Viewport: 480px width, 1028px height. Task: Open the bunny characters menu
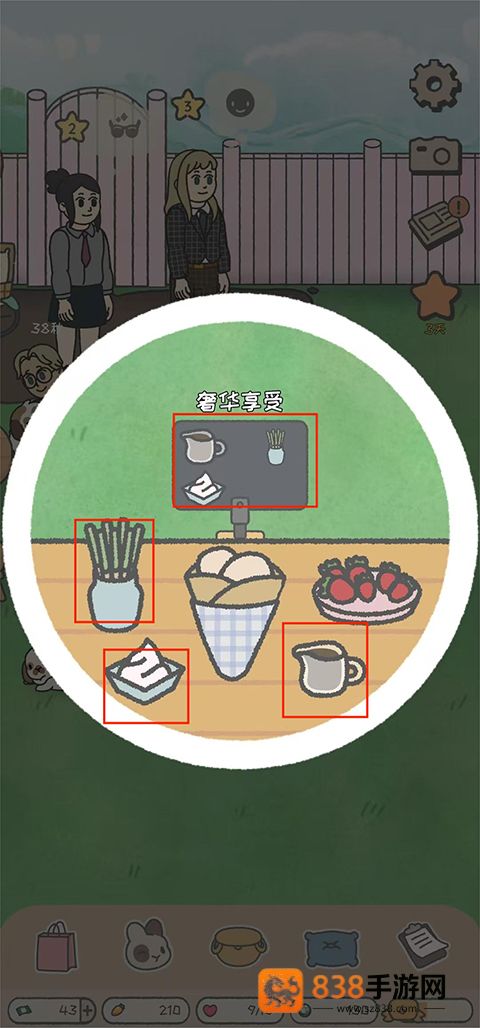point(148,944)
